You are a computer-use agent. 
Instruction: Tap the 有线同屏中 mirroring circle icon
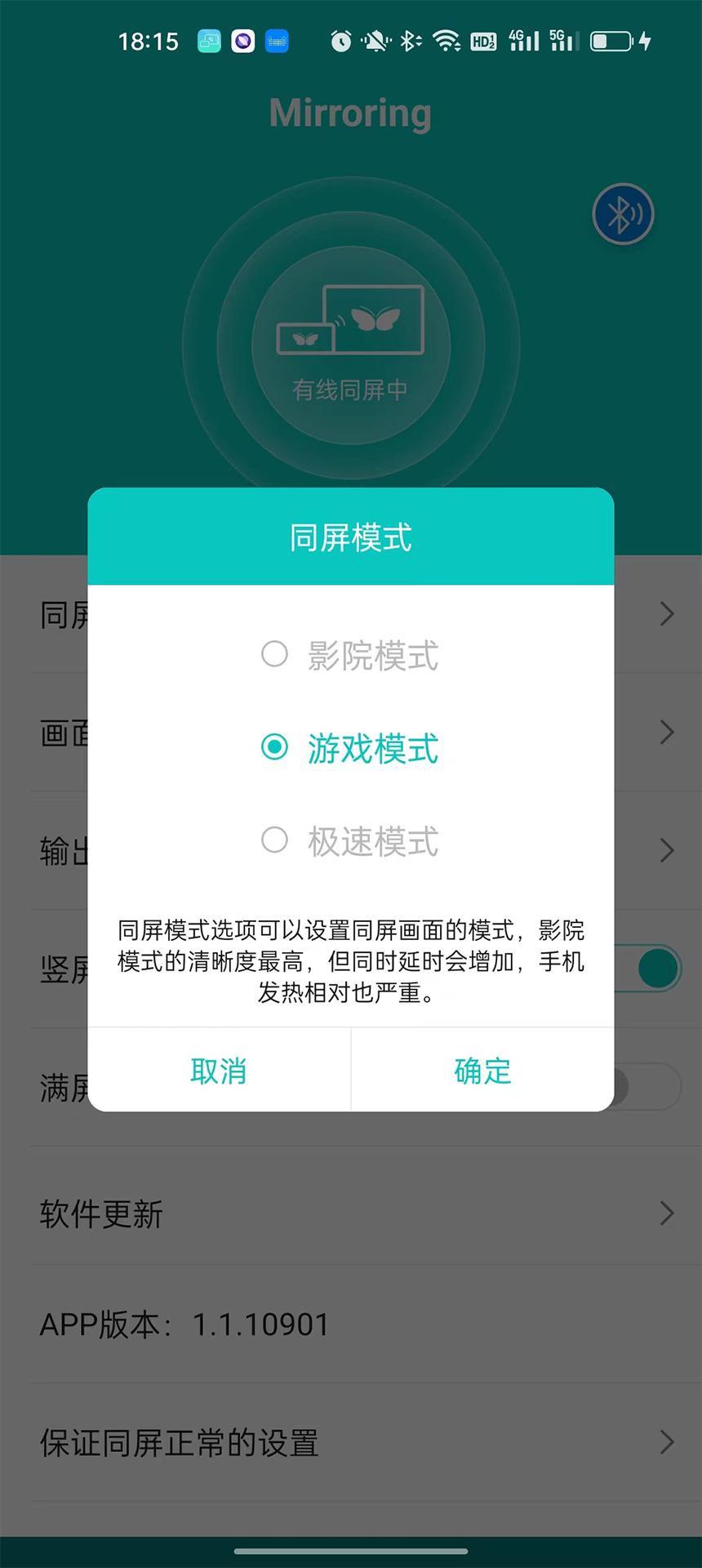tap(351, 343)
